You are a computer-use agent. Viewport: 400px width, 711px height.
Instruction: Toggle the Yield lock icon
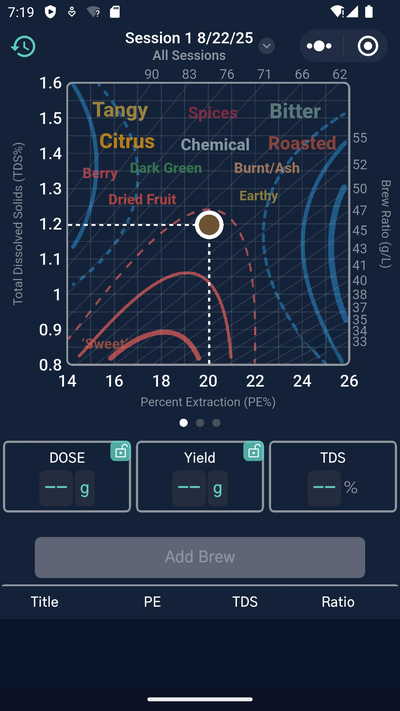[x=253, y=452]
